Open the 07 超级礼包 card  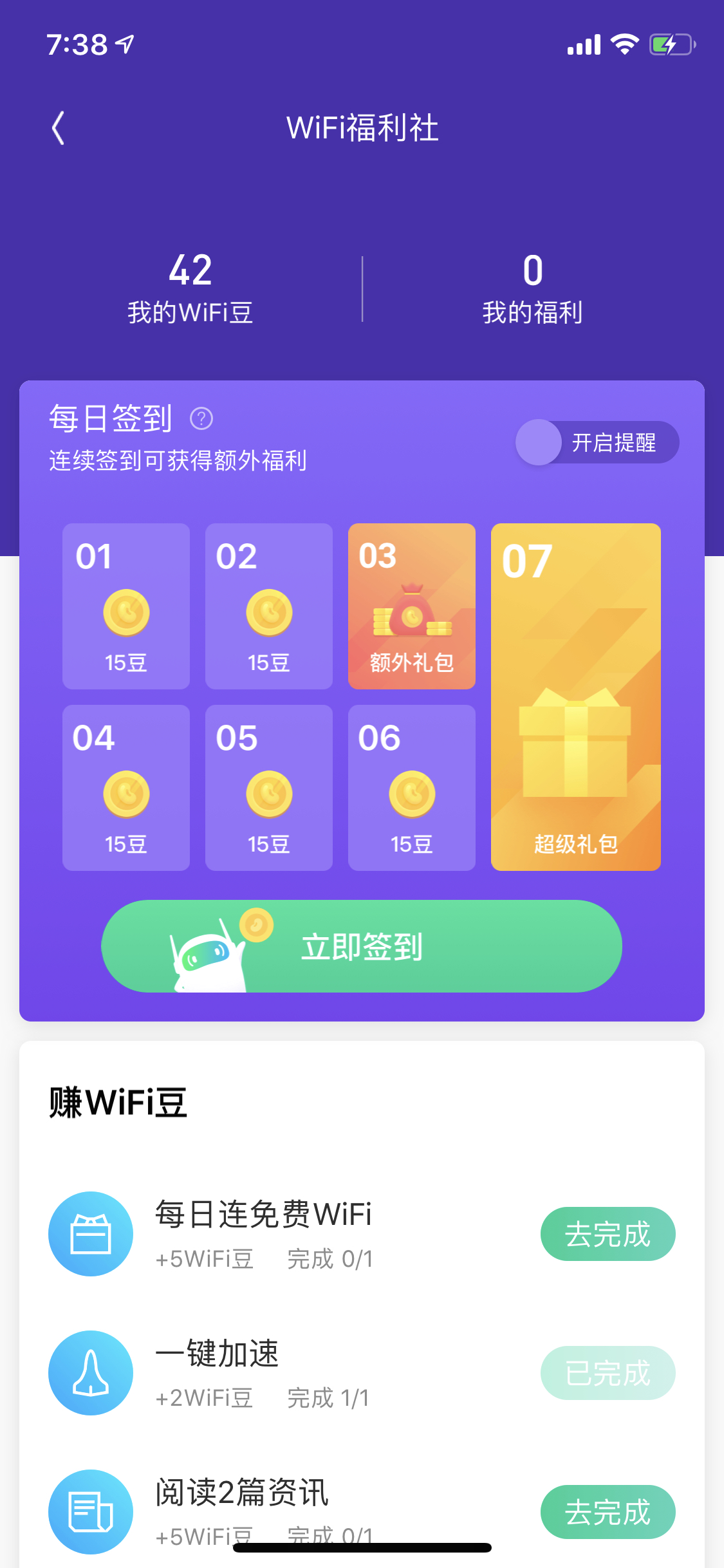(576, 697)
